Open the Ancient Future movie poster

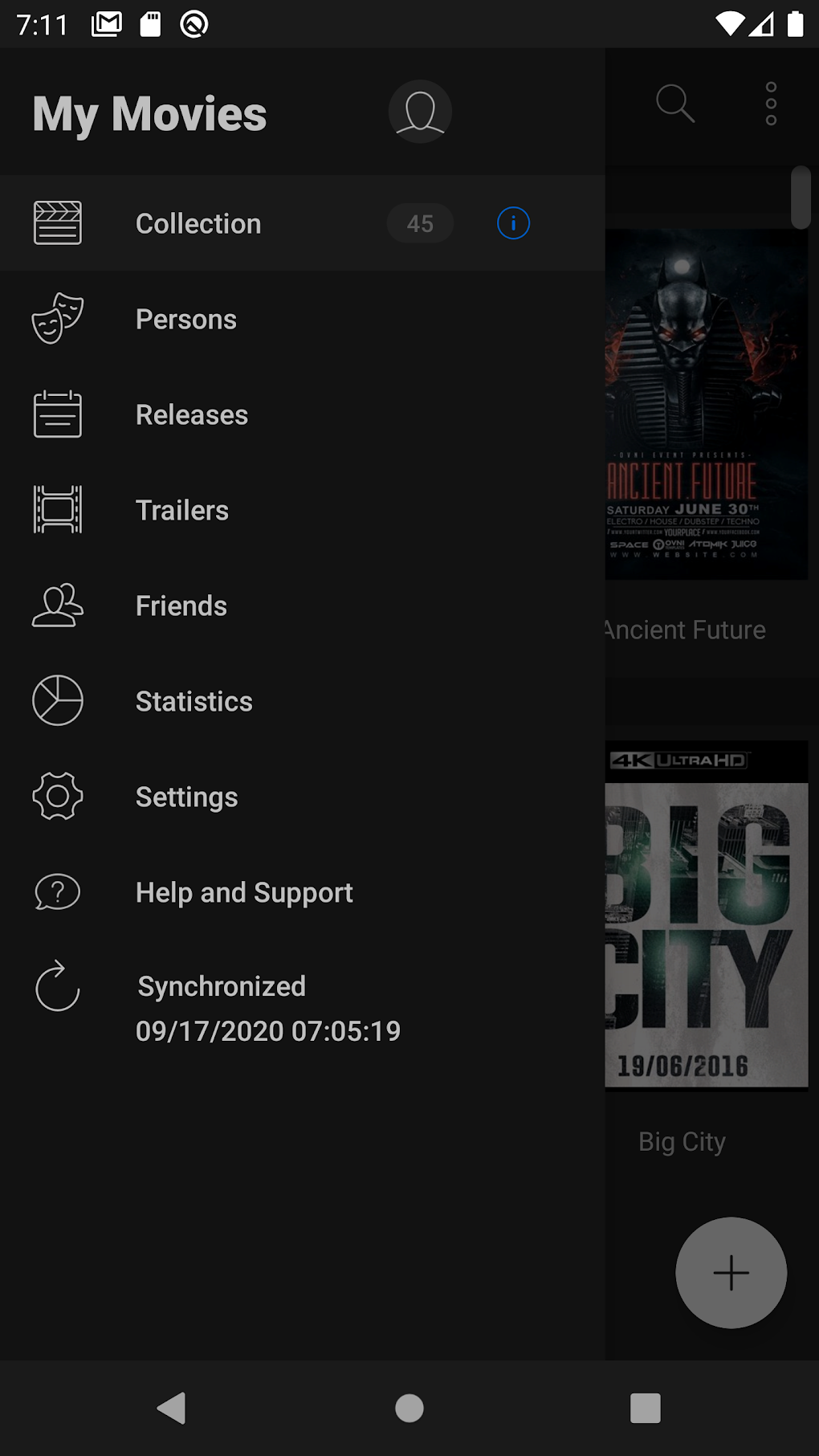(x=707, y=404)
